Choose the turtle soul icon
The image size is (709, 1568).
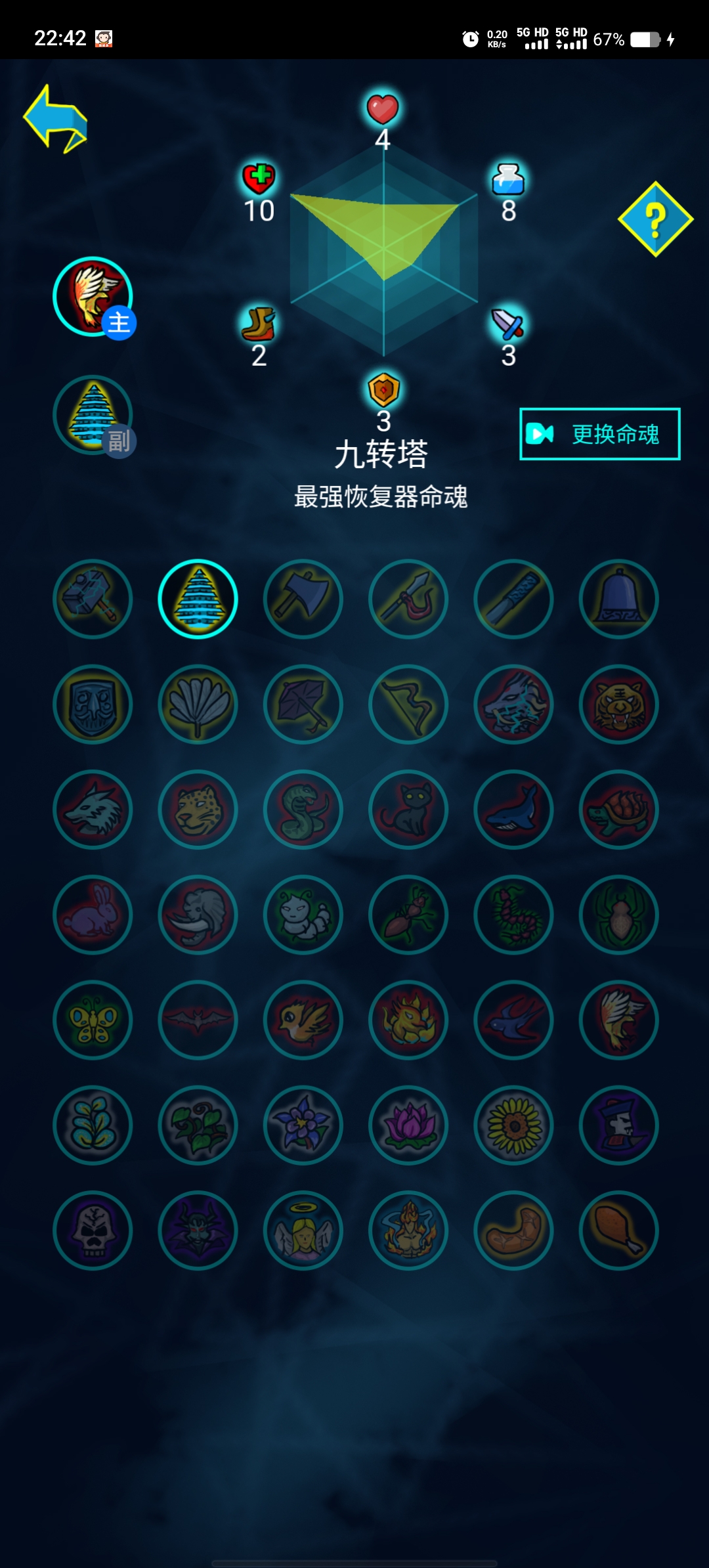point(618,809)
